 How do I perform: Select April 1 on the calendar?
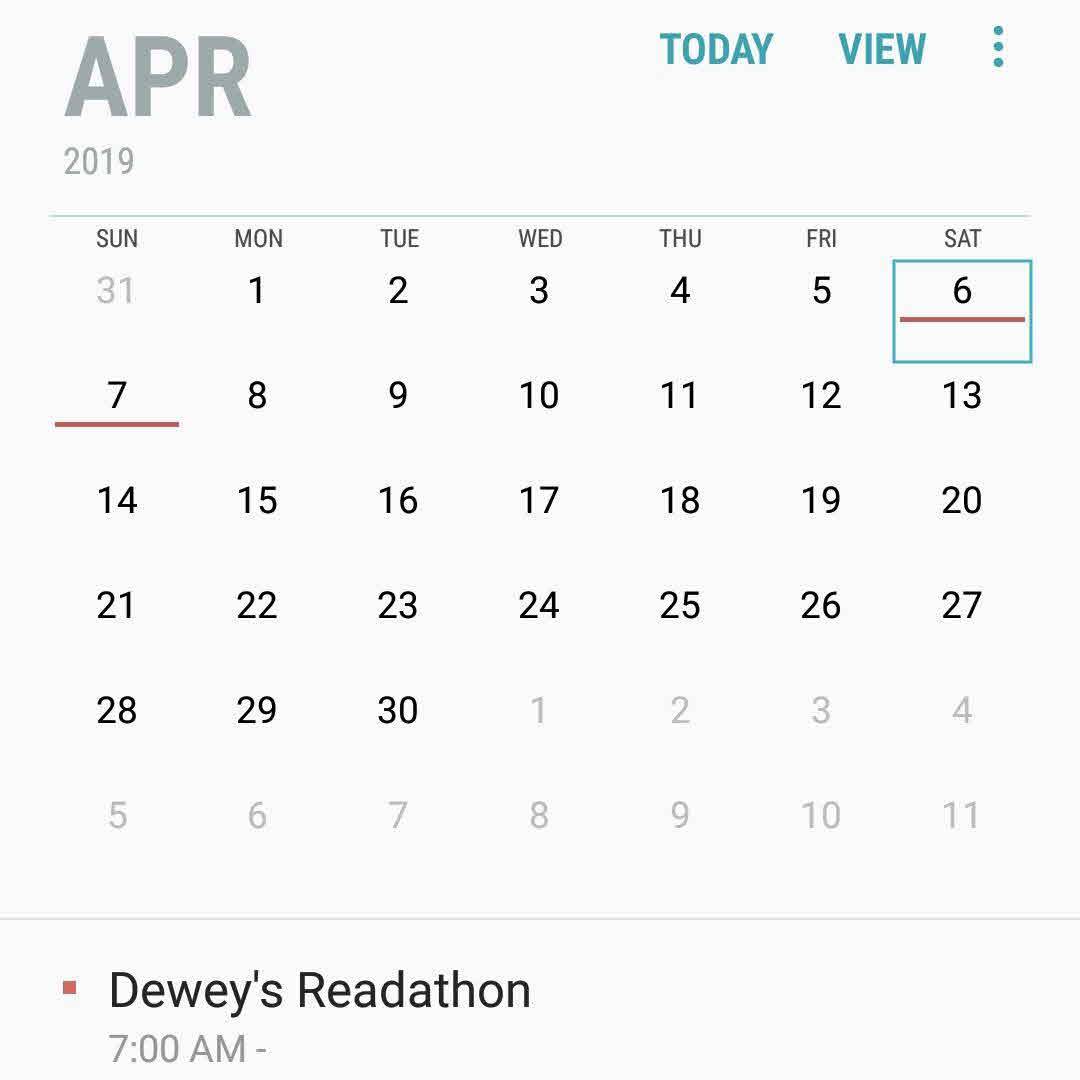[x=257, y=292]
